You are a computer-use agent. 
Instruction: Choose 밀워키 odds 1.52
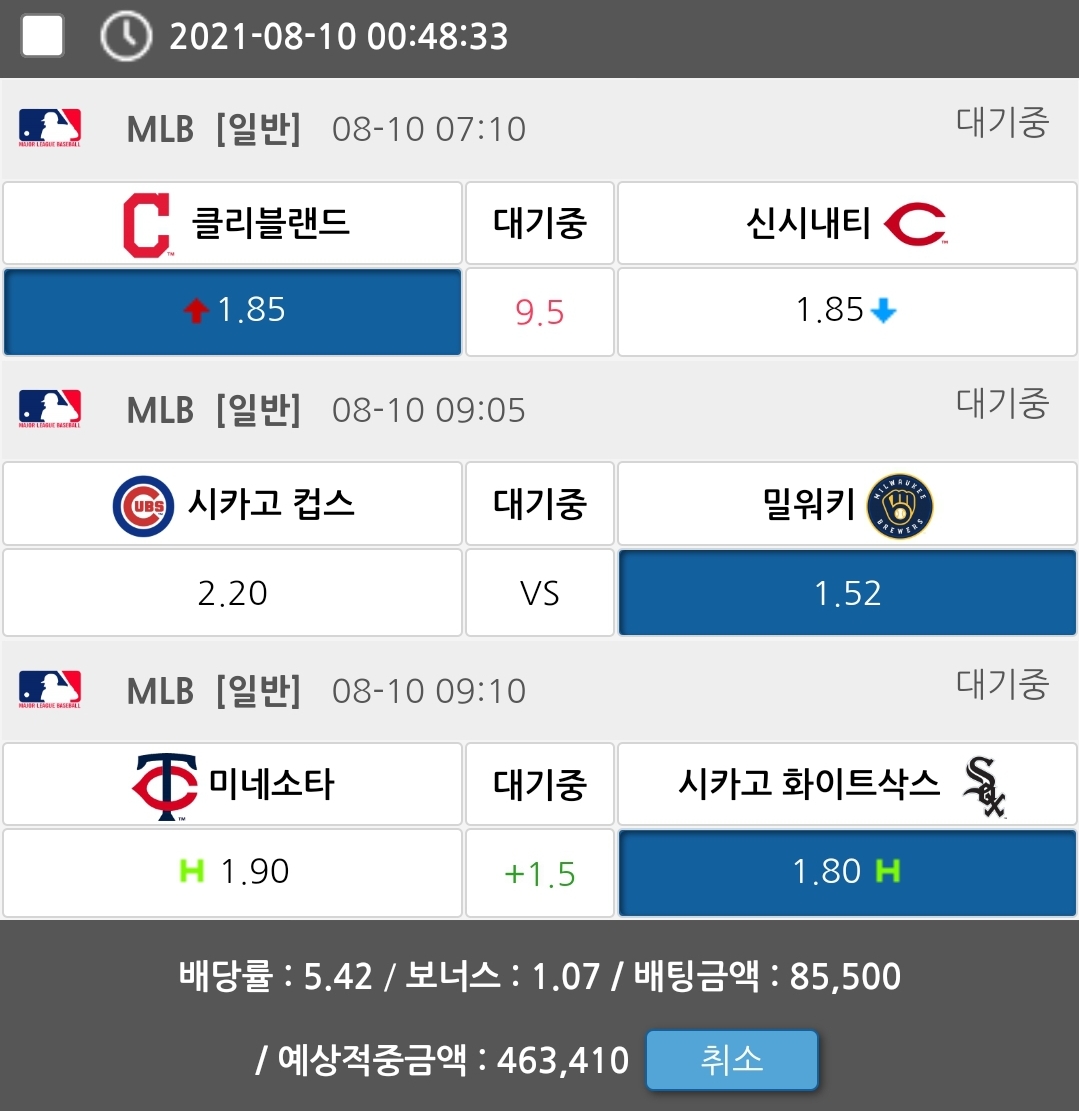click(847, 593)
